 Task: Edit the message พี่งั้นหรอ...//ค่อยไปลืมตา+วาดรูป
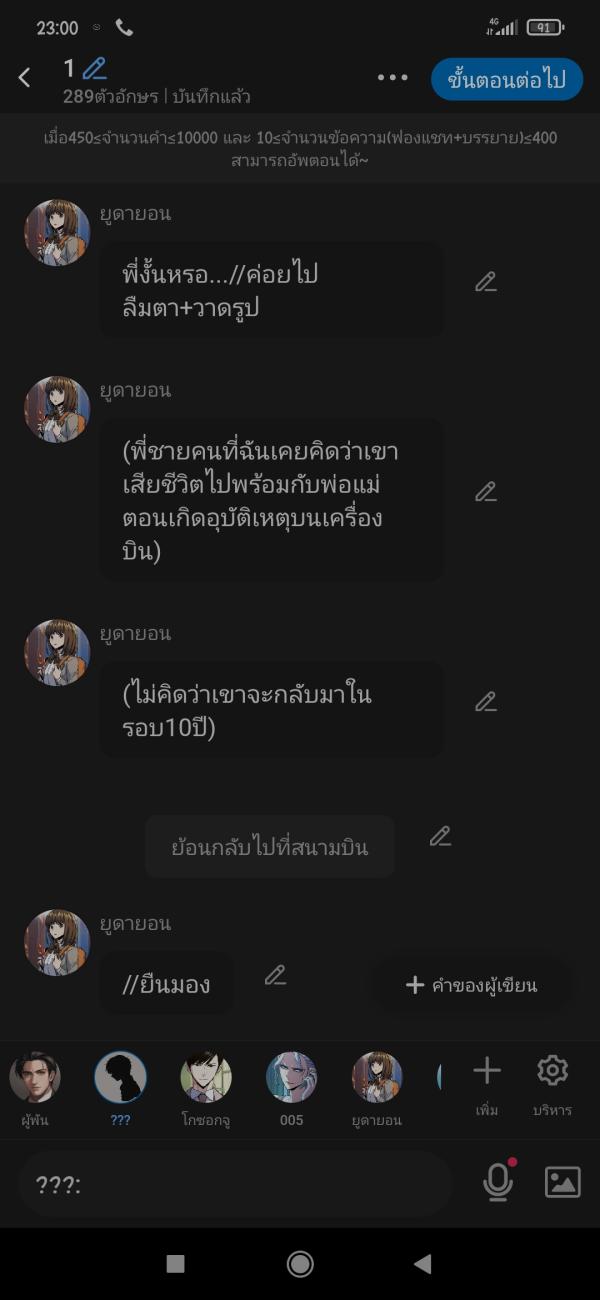coord(486,283)
